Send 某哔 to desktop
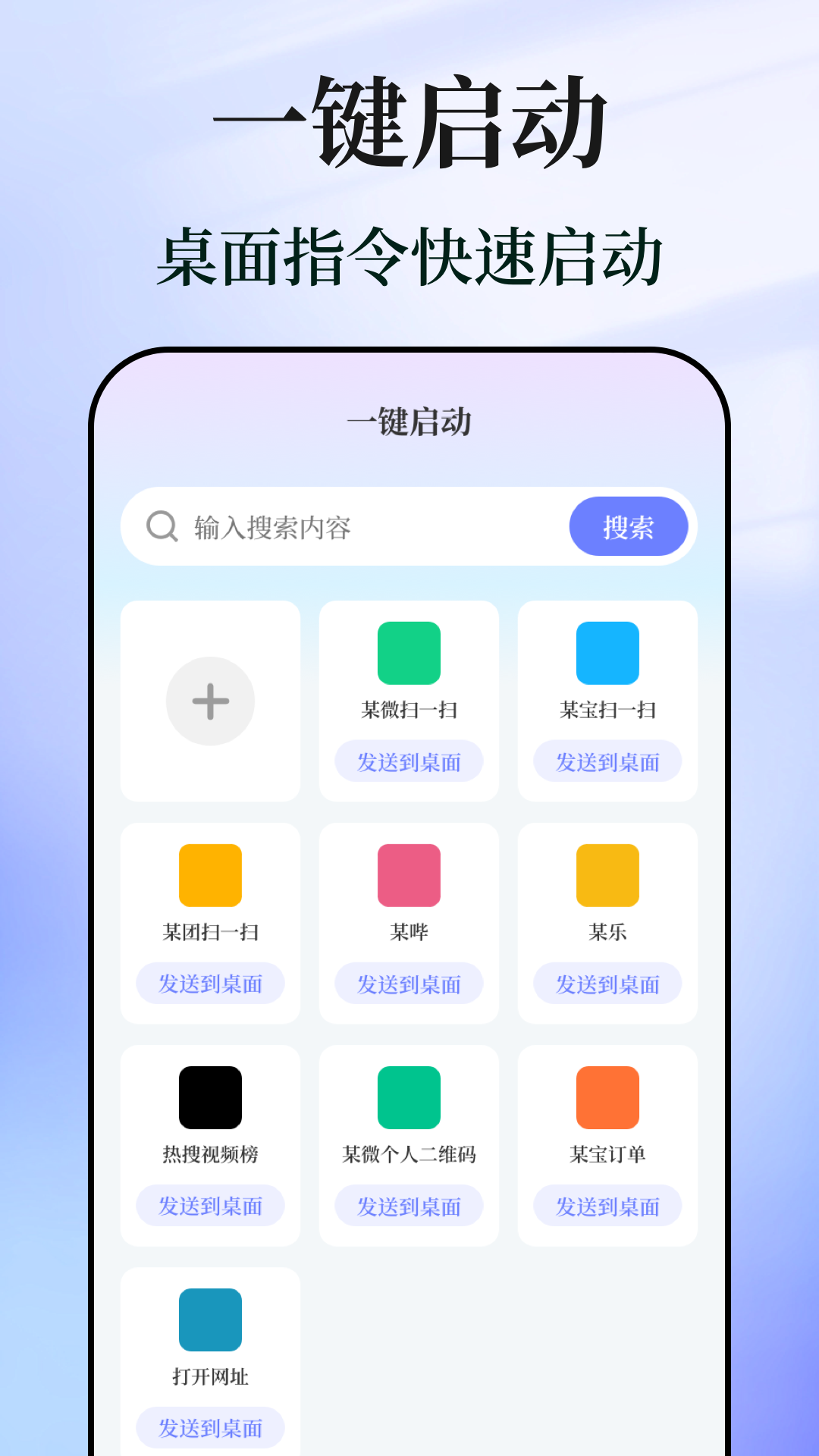This screenshot has height=1456, width=819. tap(409, 984)
